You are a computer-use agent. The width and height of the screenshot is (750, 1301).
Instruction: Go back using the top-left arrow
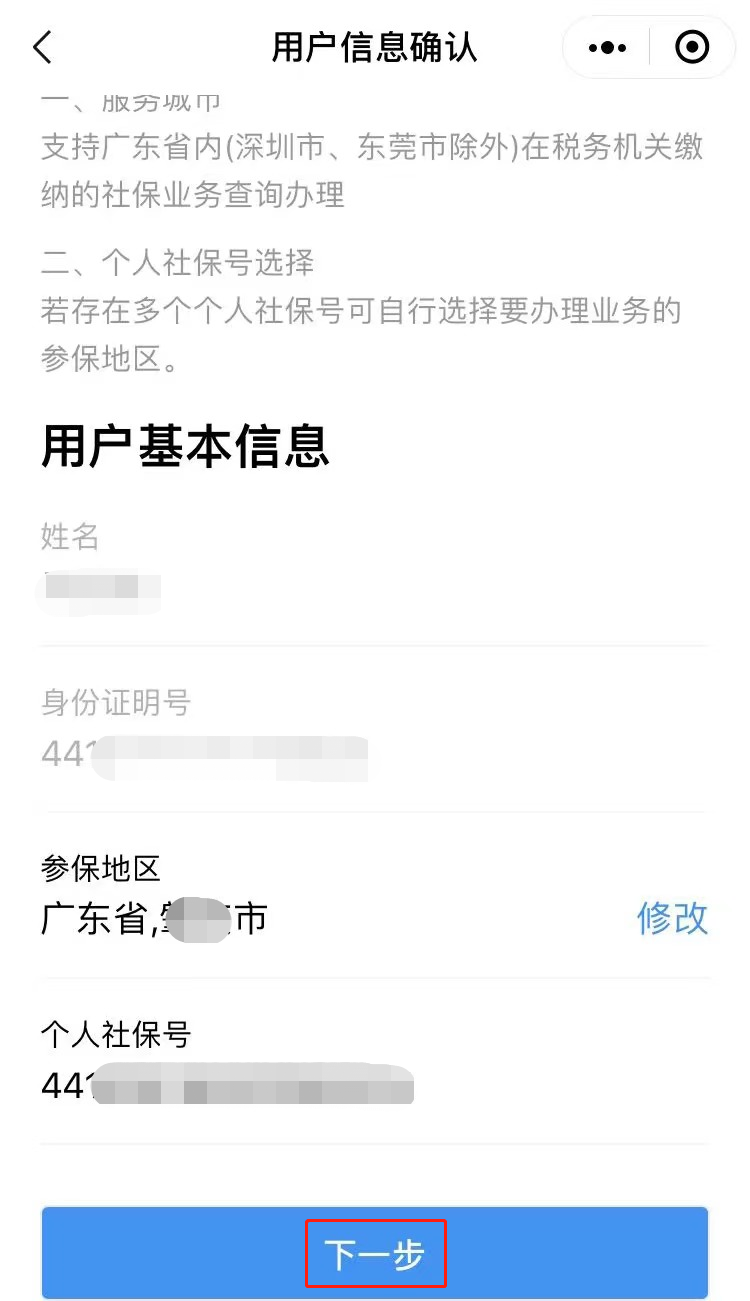[42, 47]
